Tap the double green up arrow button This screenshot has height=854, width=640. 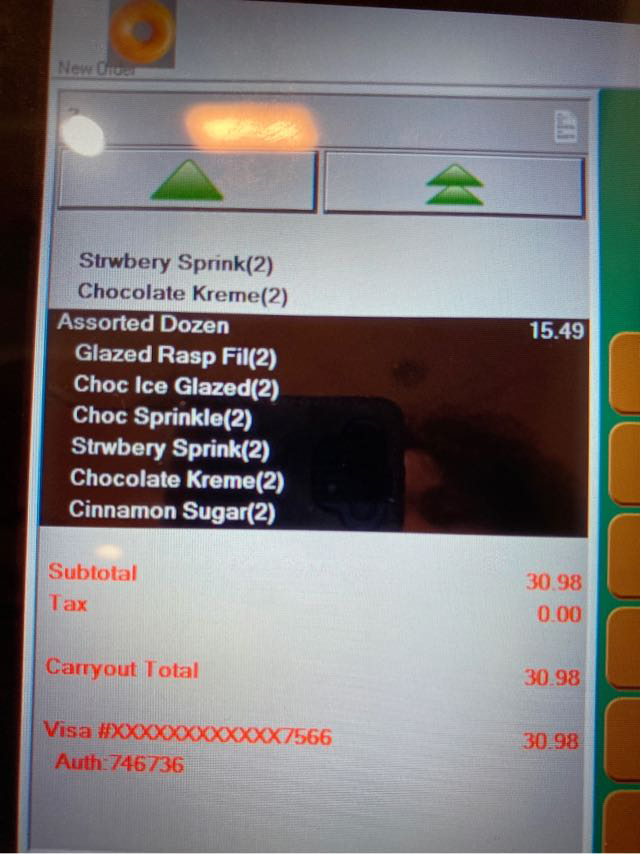pos(453,184)
